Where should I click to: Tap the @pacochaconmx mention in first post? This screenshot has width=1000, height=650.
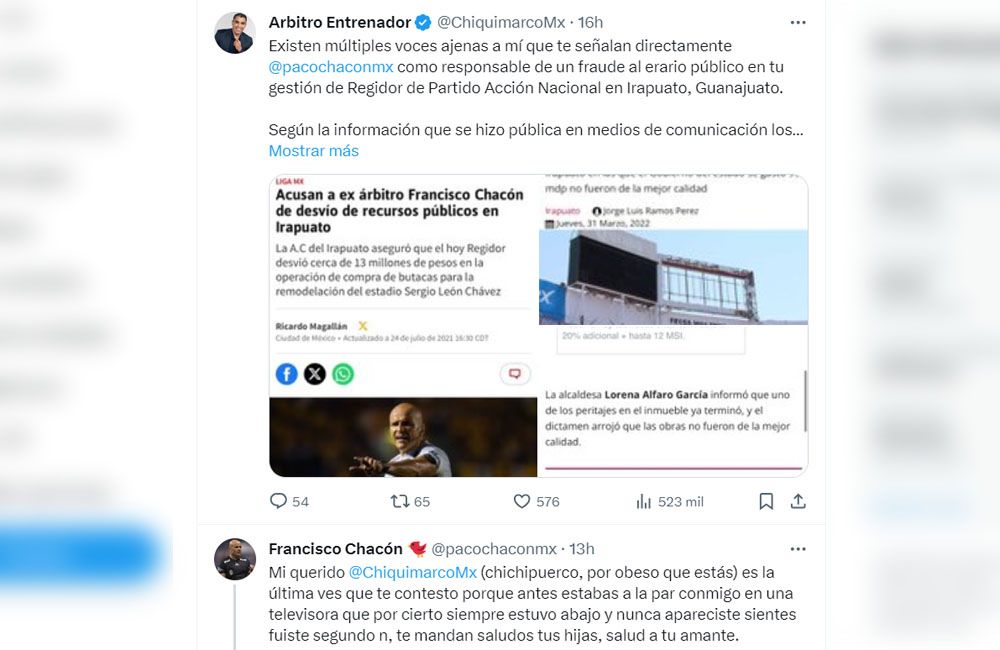coord(331,66)
